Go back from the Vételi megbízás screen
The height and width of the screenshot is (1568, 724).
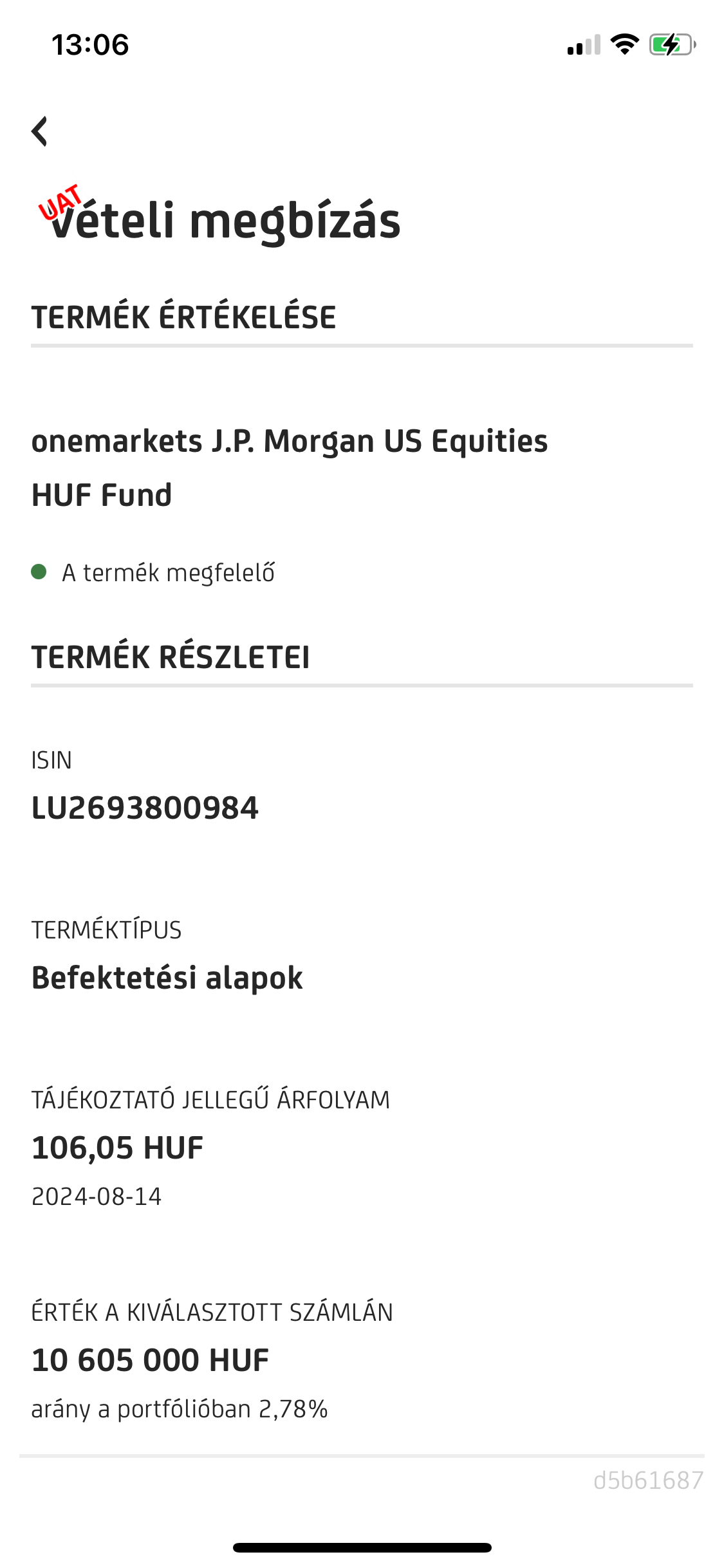point(40,131)
